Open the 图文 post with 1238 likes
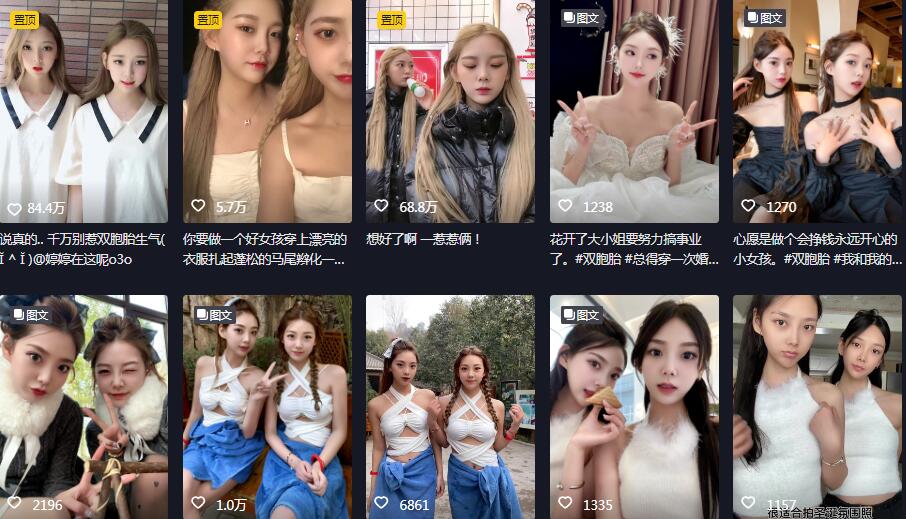906x519 pixels. click(634, 110)
